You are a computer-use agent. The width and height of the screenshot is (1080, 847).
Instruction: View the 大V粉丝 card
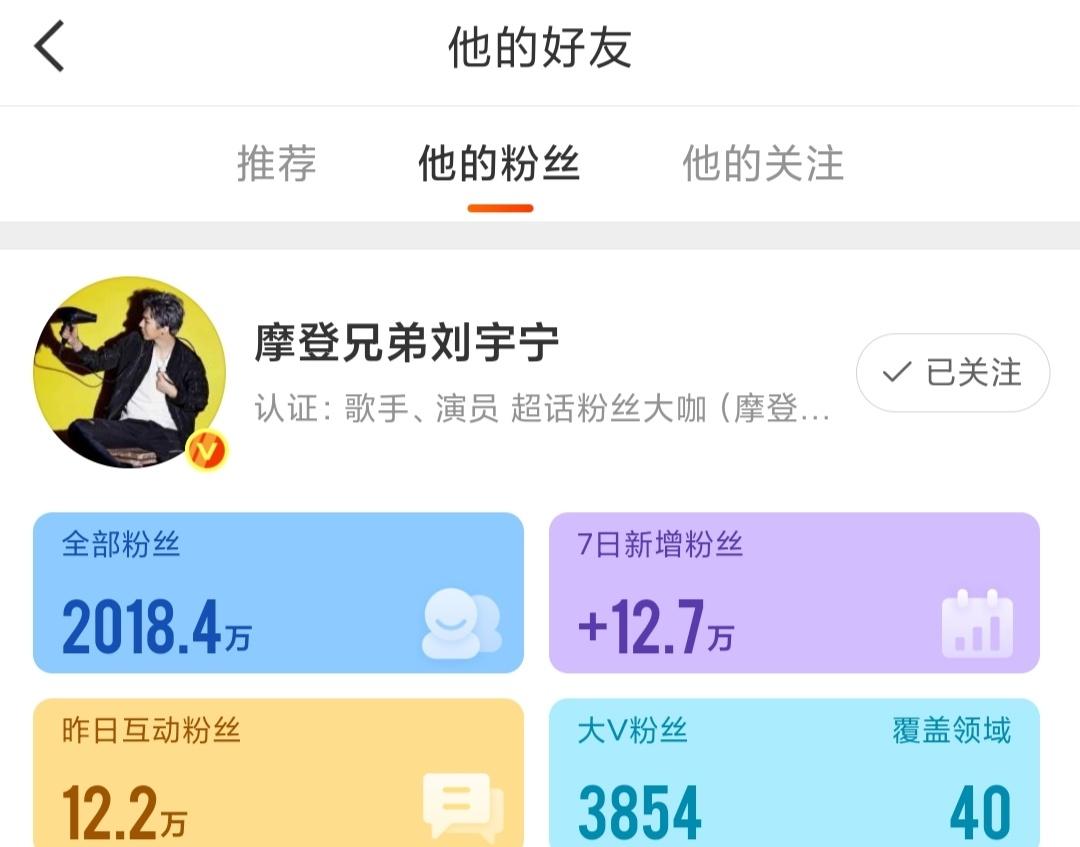click(x=794, y=773)
